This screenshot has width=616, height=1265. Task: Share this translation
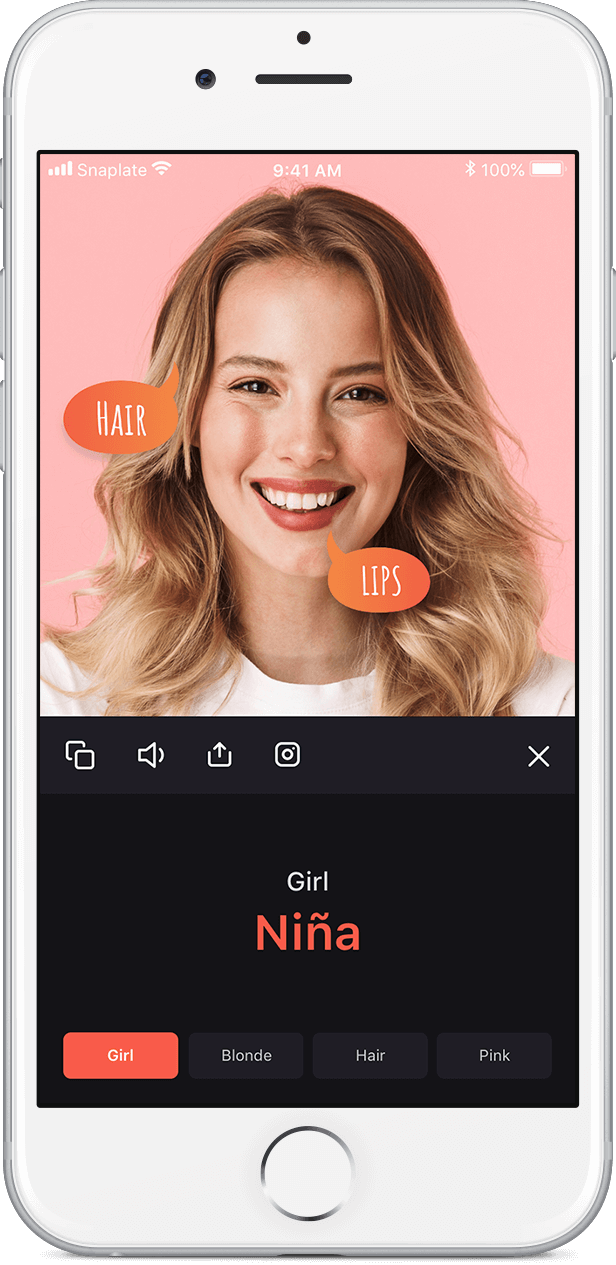219,755
